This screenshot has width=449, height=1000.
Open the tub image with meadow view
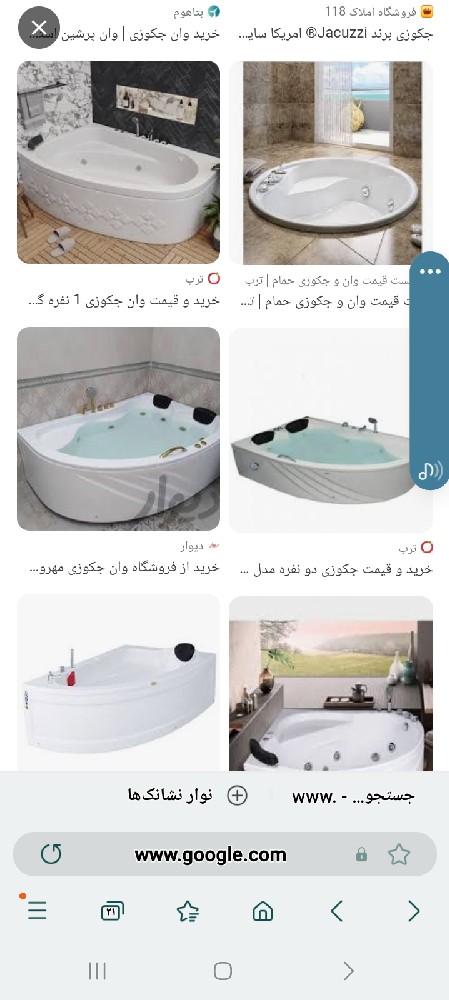(331, 683)
